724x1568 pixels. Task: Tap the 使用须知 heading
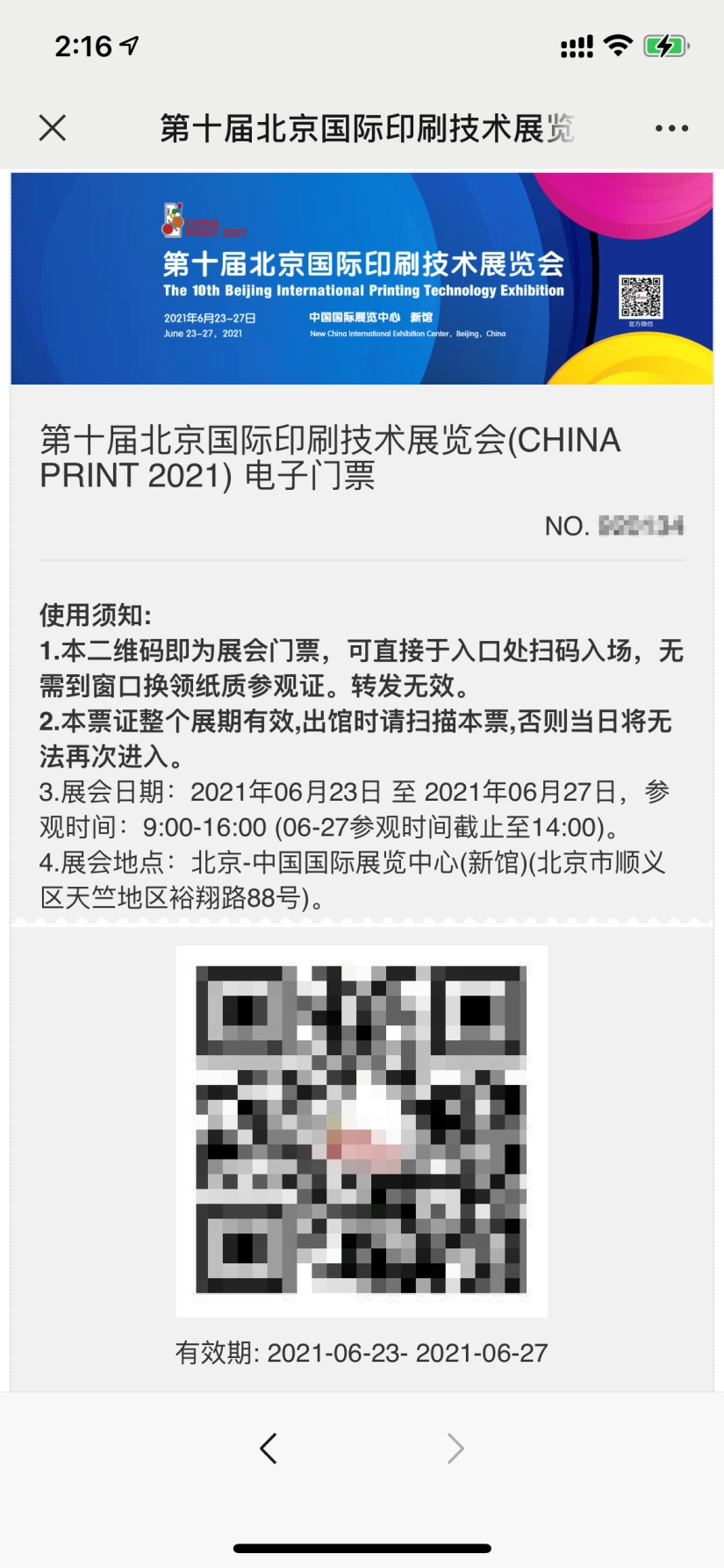tap(83, 614)
